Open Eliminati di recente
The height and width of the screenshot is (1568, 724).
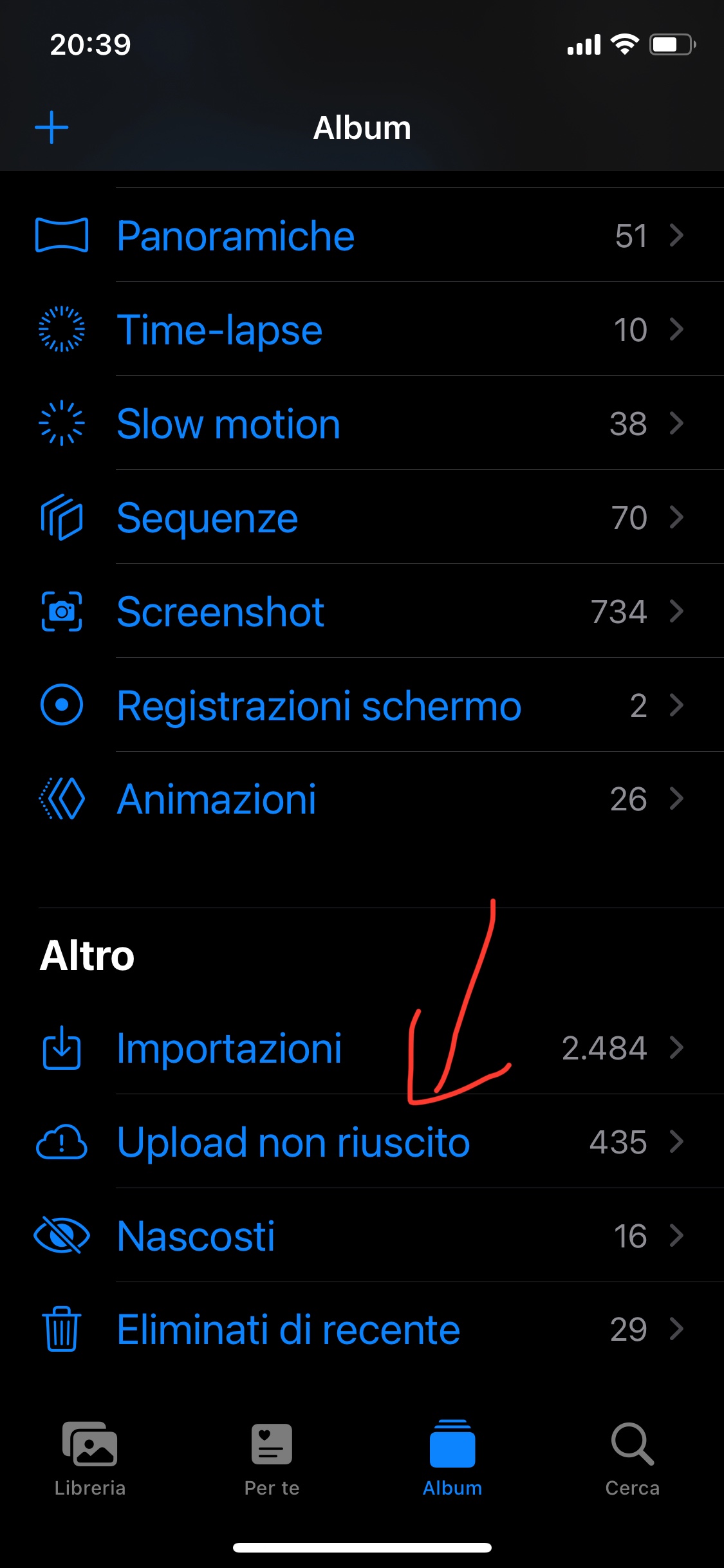[x=362, y=1330]
